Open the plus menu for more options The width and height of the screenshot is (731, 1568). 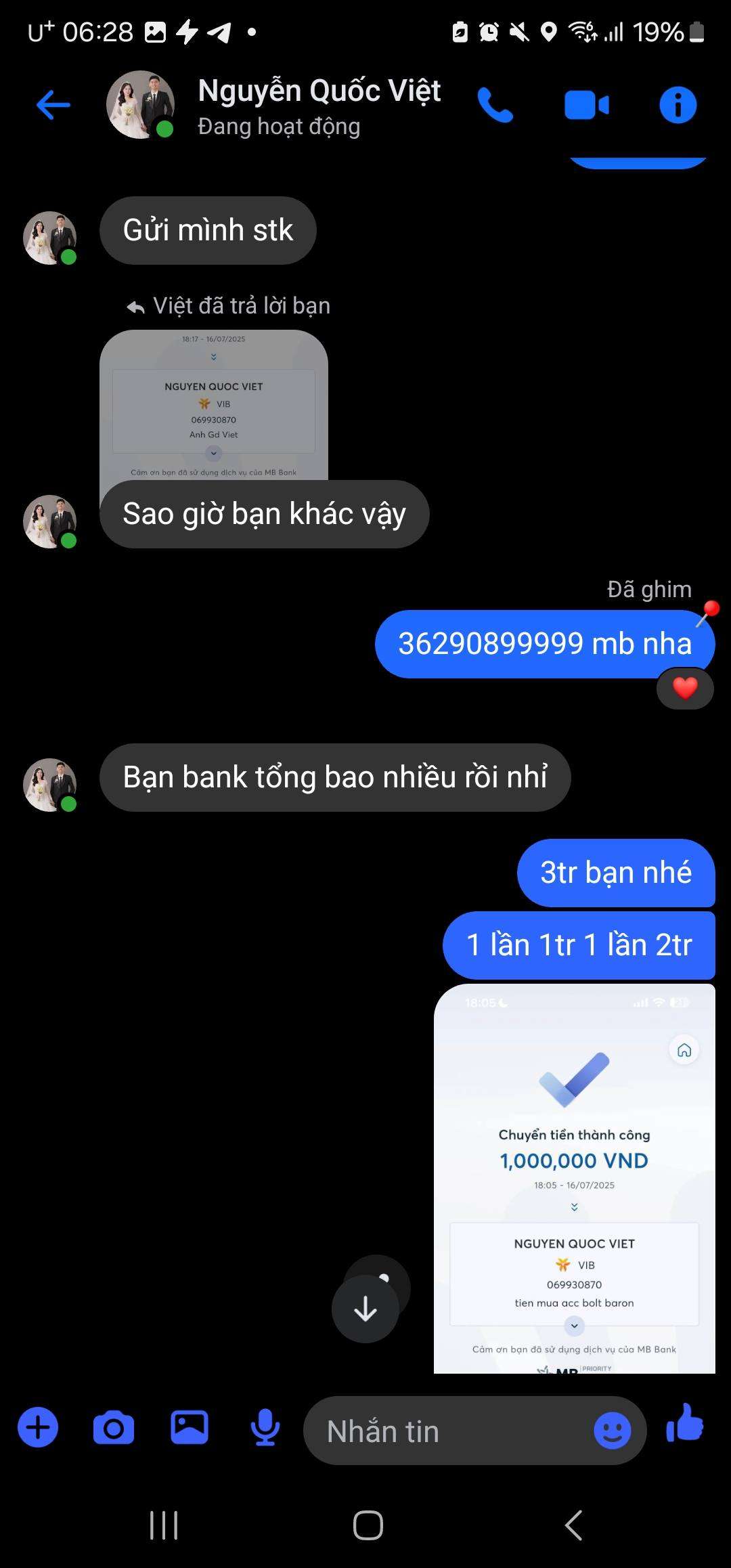(38, 1428)
